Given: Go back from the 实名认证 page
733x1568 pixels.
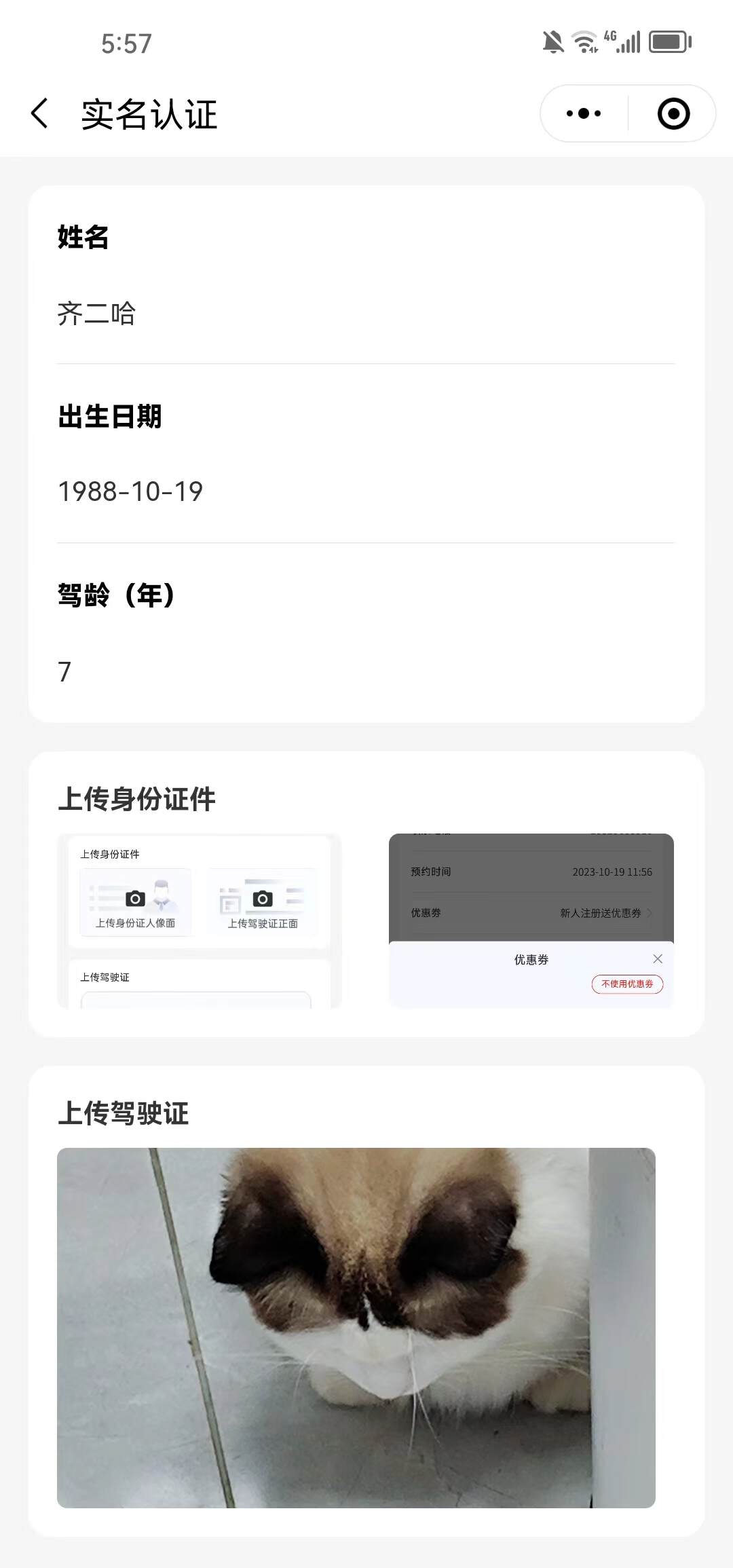Looking at the screenshot, I should (x=39, y=113).
